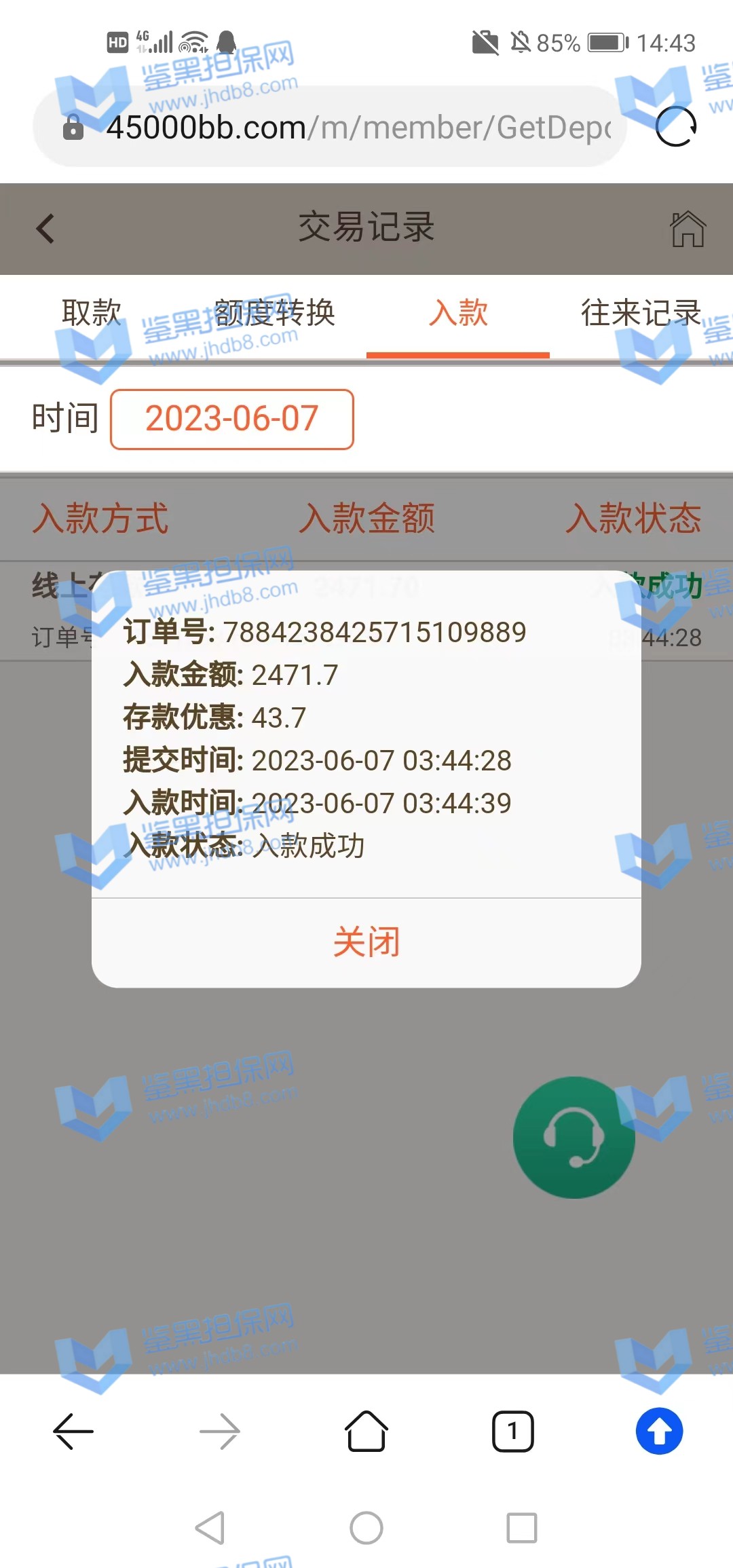Open the browser home page
Image resolution: width=733 pixels, height=1568 pixels.
[x=366, y=1431]
